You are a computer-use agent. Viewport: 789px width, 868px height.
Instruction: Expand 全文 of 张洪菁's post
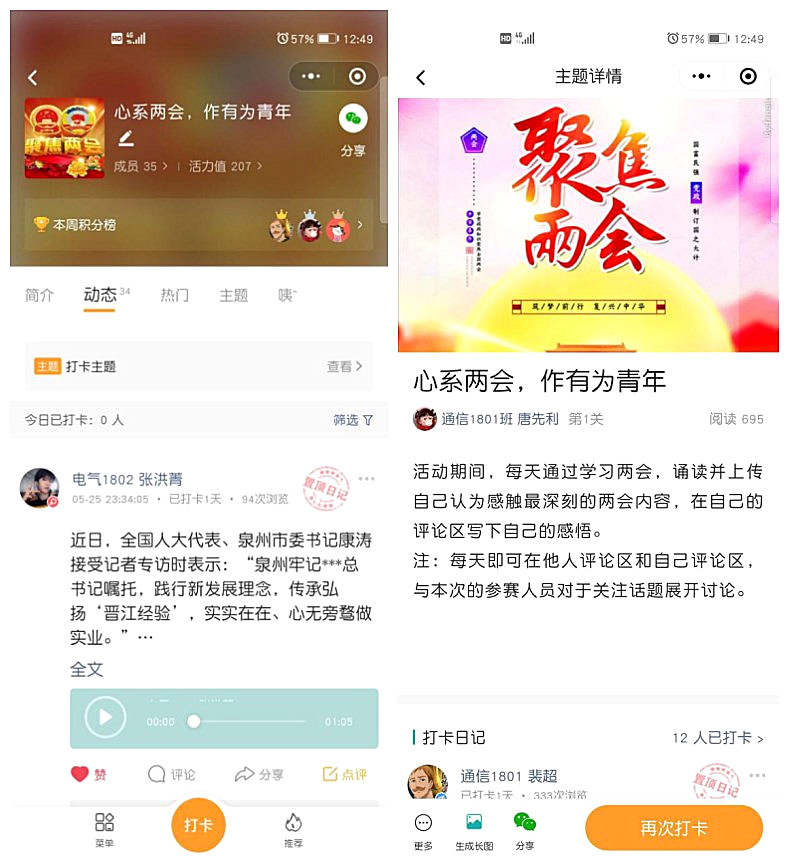(86, 669)
